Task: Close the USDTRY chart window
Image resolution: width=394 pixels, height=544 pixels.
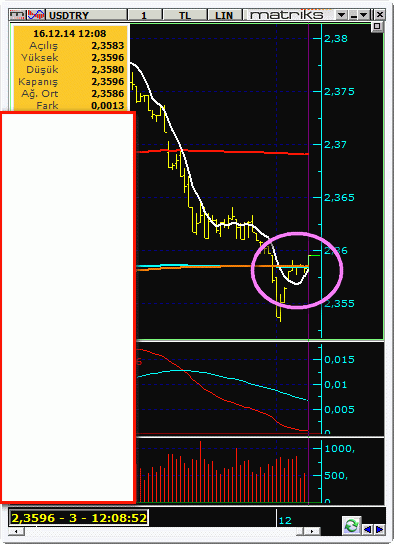Action: tap(379, 15)
